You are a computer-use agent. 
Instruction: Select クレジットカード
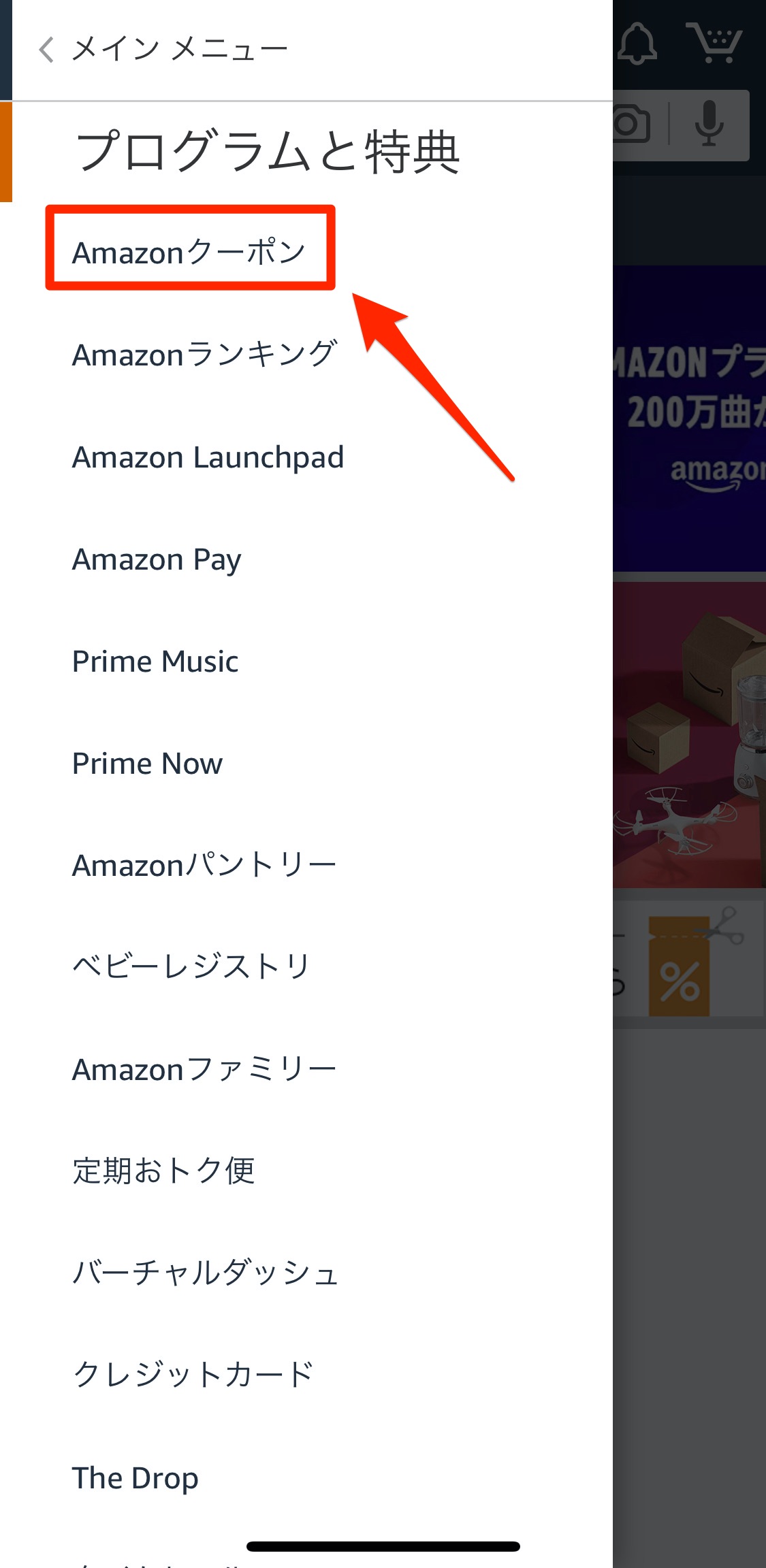(x=193, y=1375)
